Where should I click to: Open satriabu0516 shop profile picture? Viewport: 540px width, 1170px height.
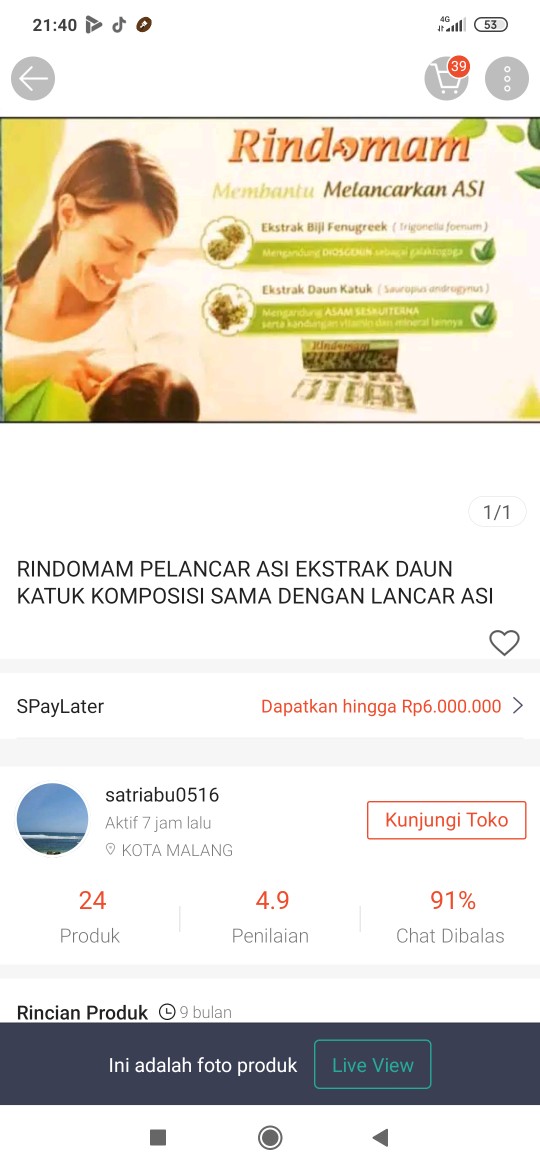(x=52, y=819)
